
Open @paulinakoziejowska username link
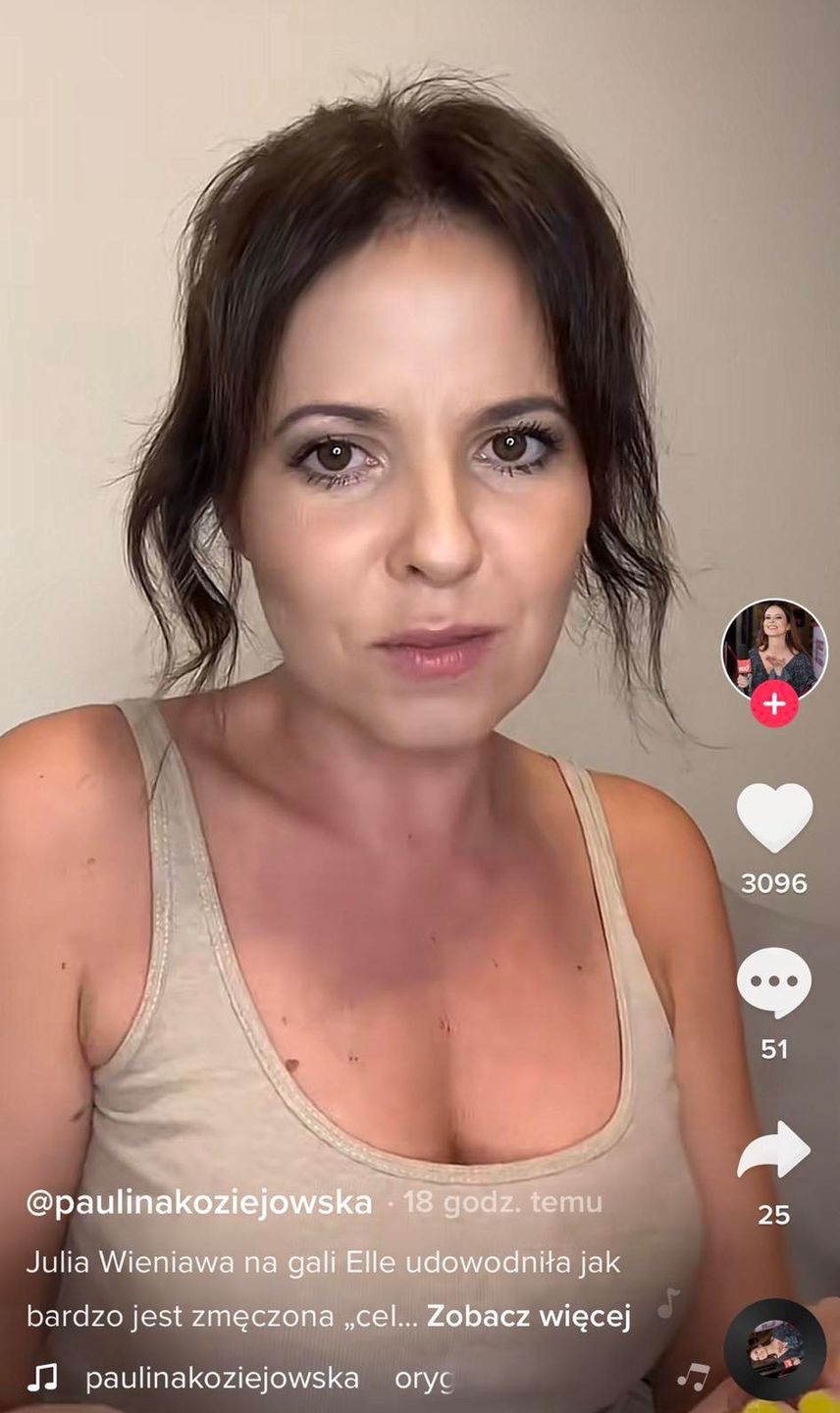click(x=199, y=1202)
